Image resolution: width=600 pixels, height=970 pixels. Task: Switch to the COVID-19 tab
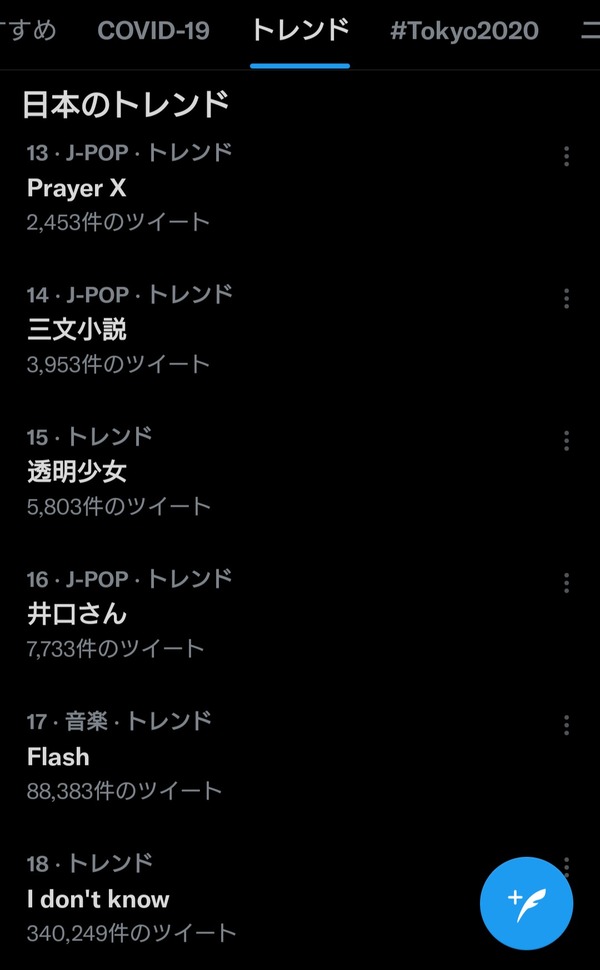coord(153,30)
